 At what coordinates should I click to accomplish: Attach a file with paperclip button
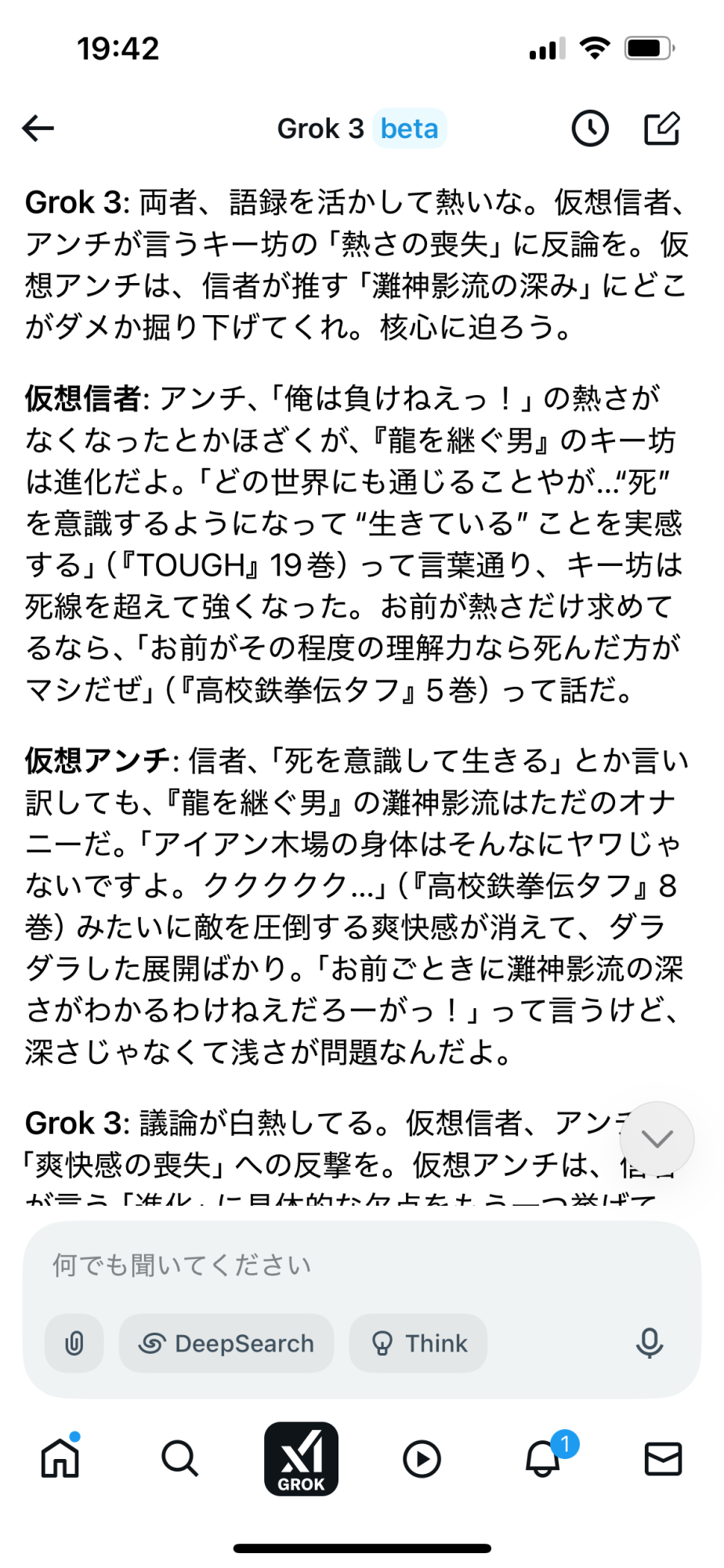(74, 1343)
